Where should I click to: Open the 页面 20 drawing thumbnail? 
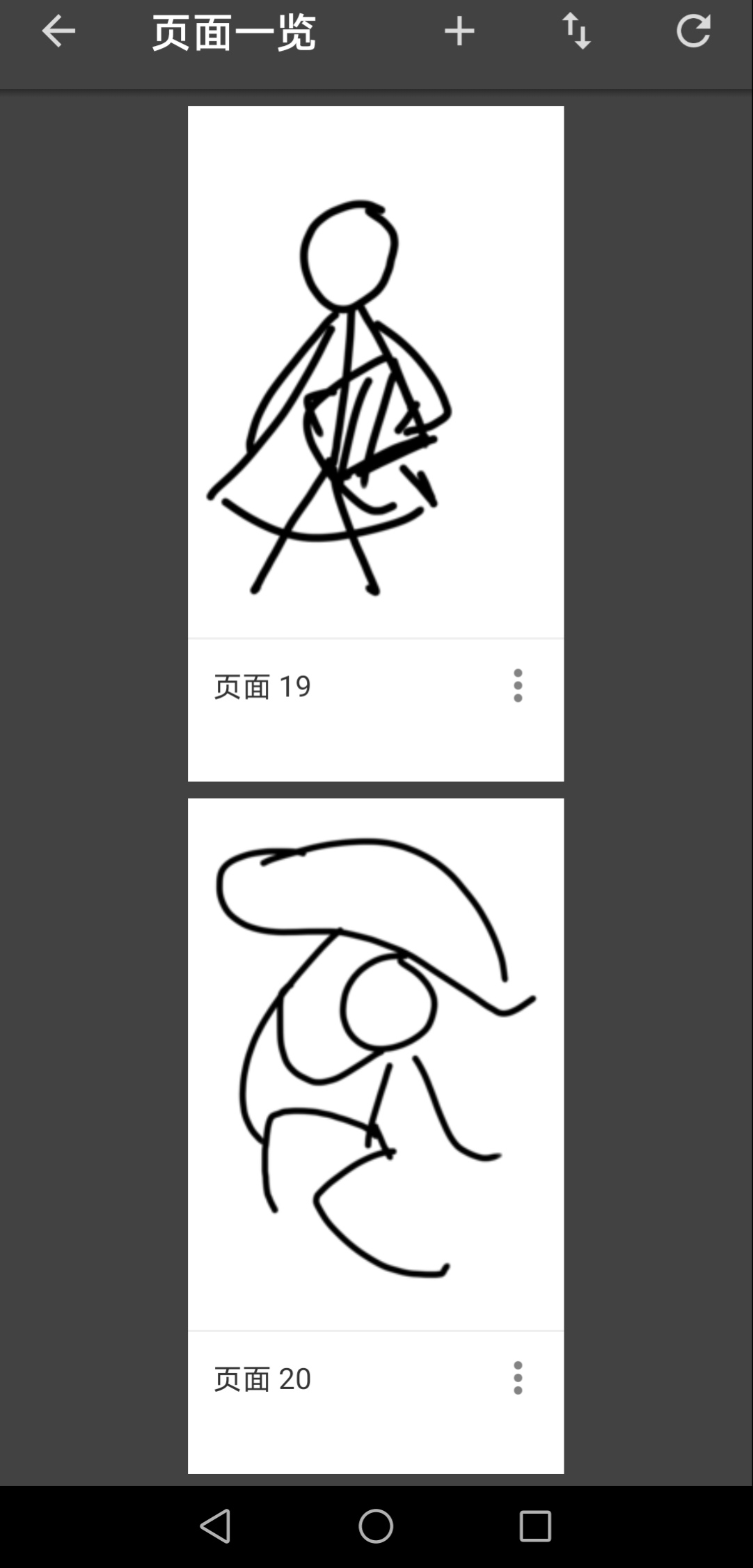click(x=376, y=1064)
